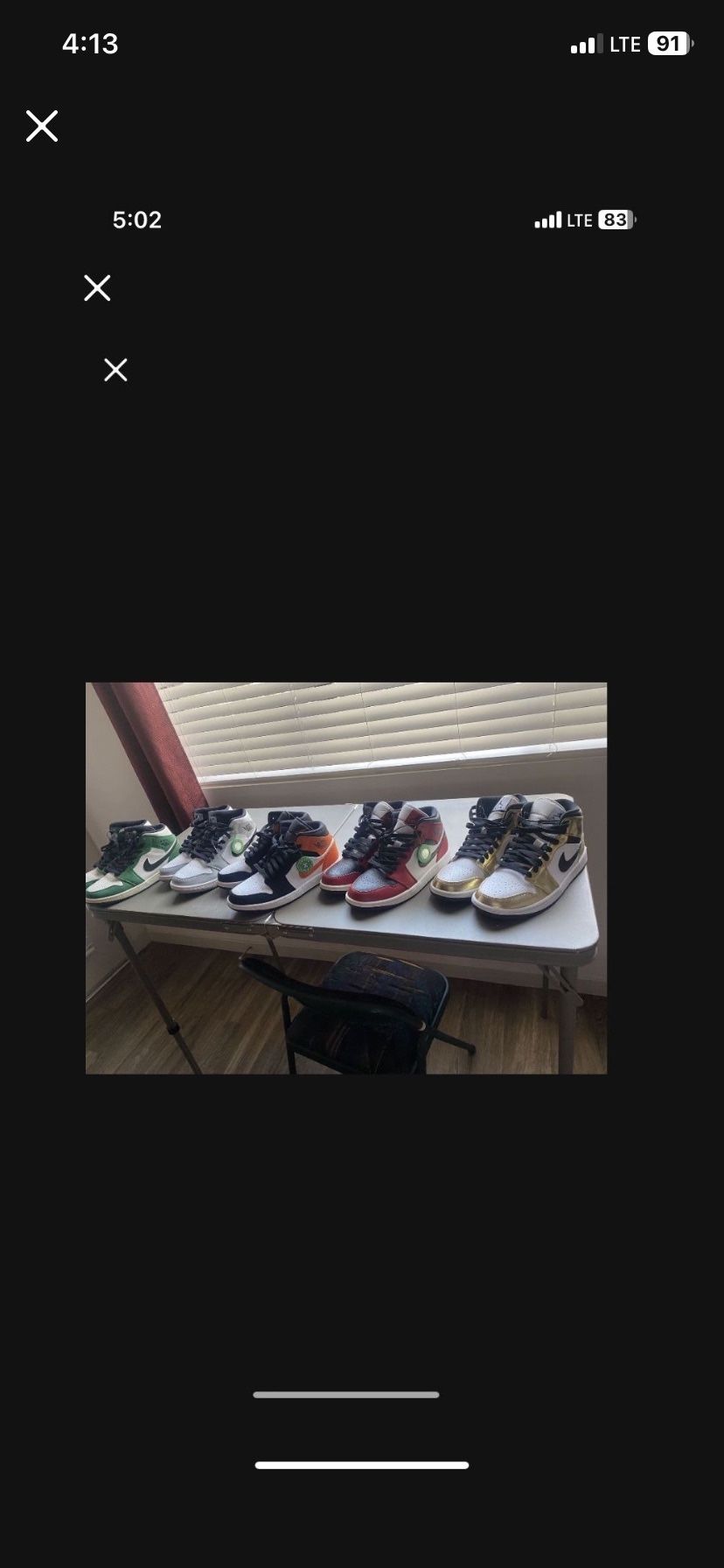Screen dimensions: 724x1568
Task: Close the full-screen photo viewer
Action: point(42,126)
